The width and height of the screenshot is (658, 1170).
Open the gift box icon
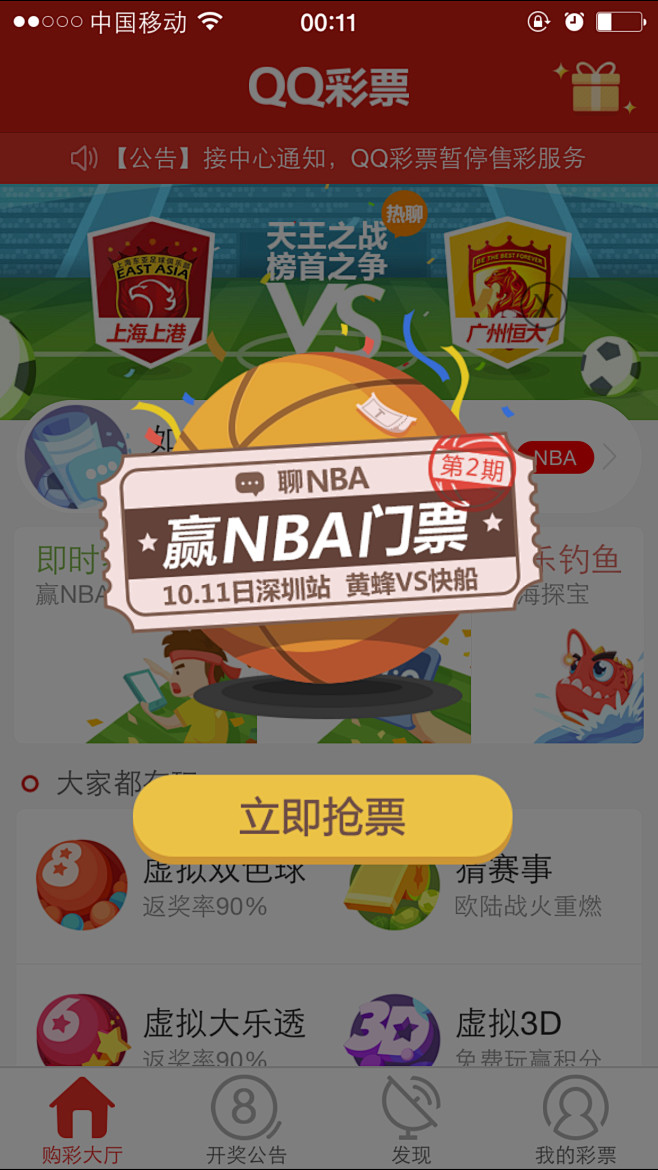(595, 86)
